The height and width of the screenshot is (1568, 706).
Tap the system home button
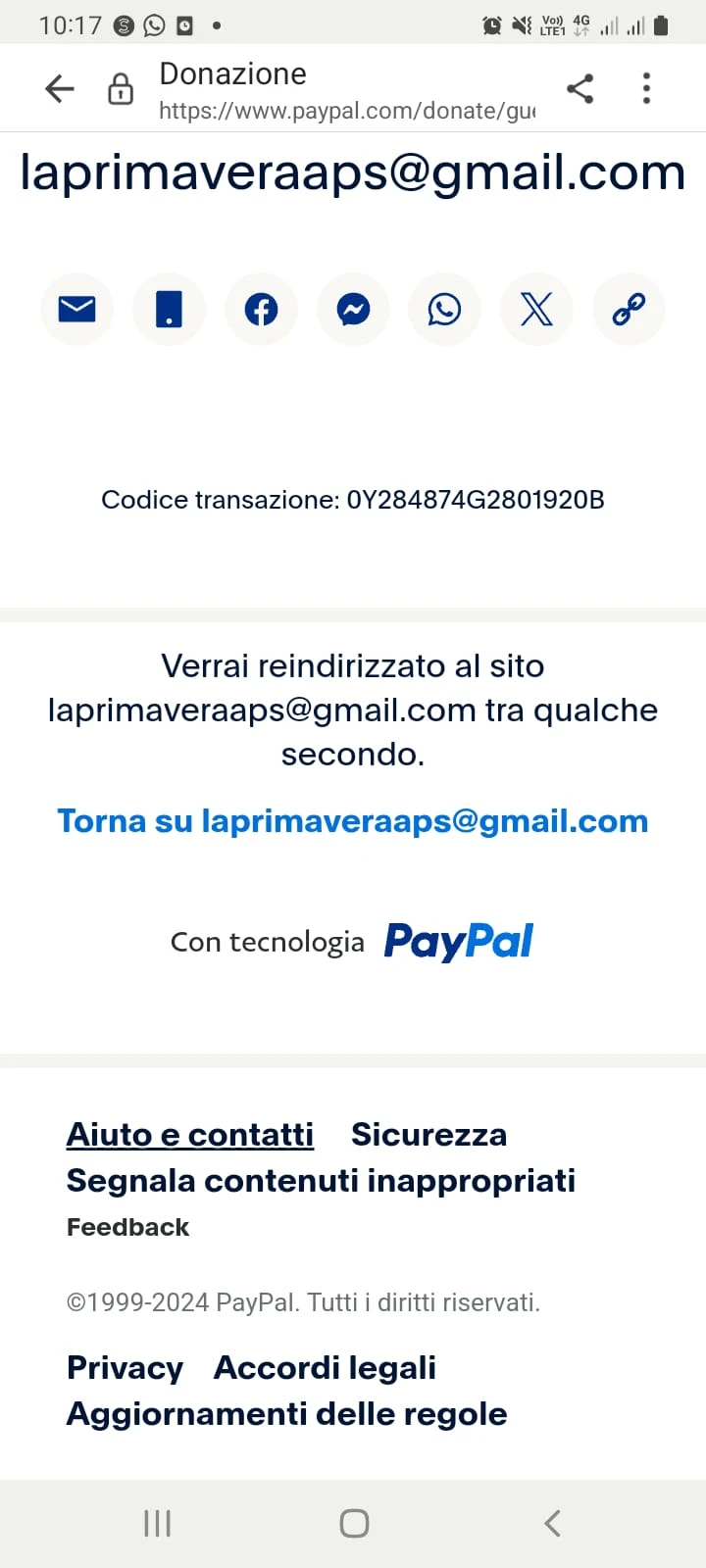[x=354, y=1523]
